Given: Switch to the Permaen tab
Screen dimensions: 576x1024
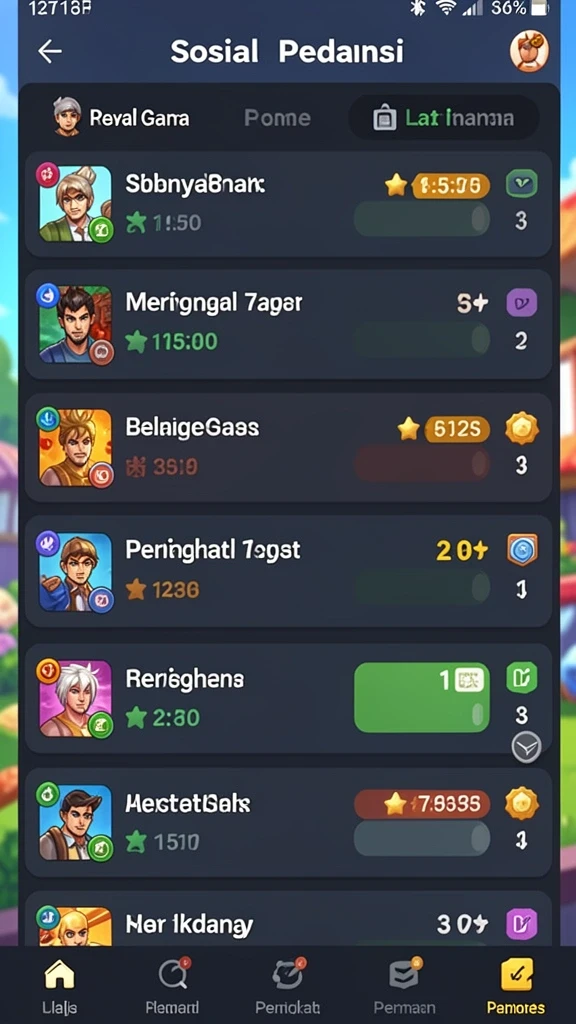Looking at the screenshot, I should (404, 986).
